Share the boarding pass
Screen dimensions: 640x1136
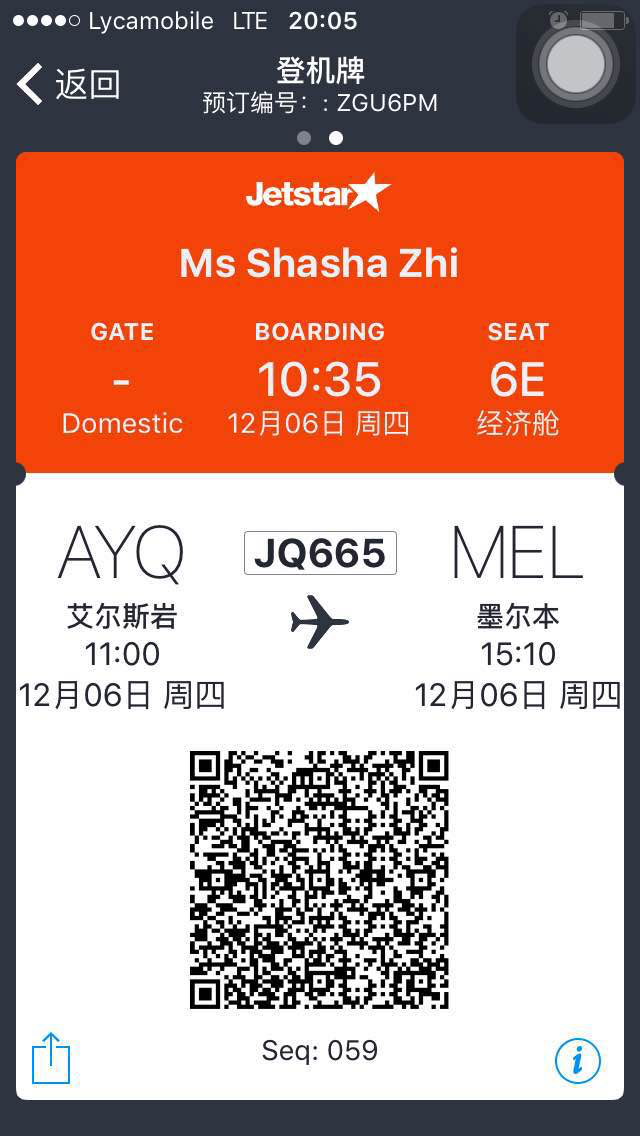pyautogui.click(x=51, y=1059)
